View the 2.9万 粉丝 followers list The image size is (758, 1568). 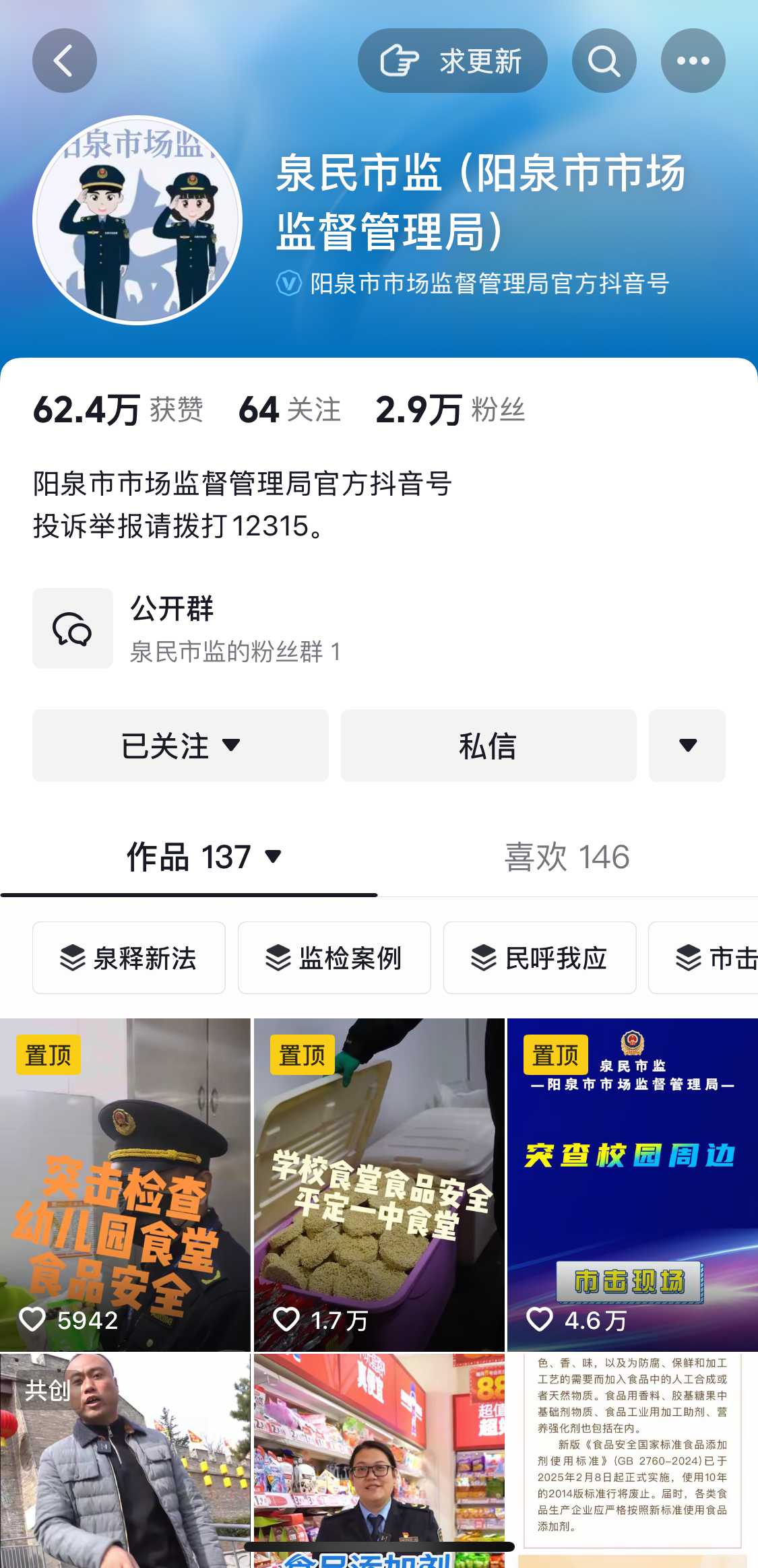[x=450, y=410]
